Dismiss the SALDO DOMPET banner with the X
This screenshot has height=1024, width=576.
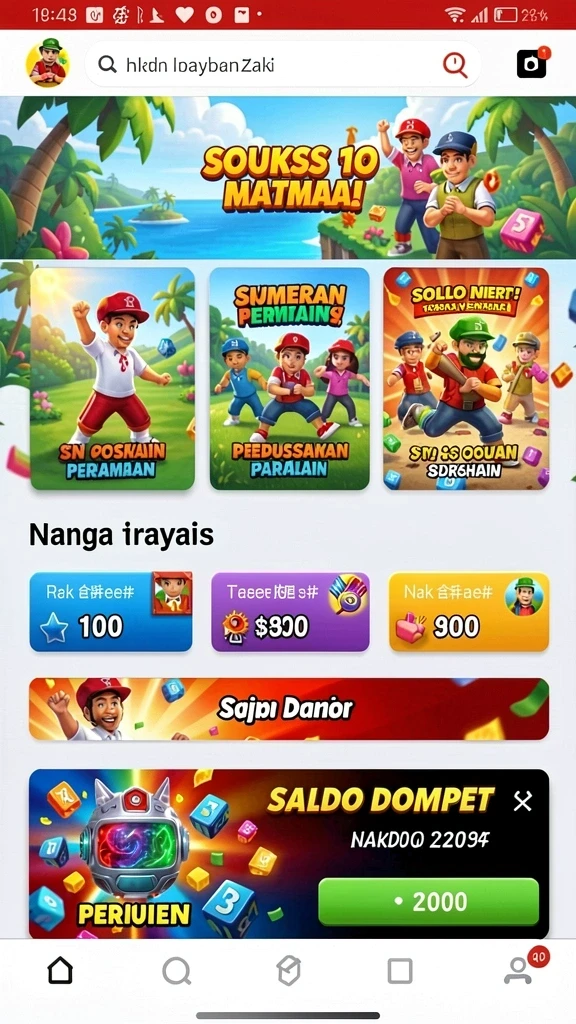tap(523, 801)
